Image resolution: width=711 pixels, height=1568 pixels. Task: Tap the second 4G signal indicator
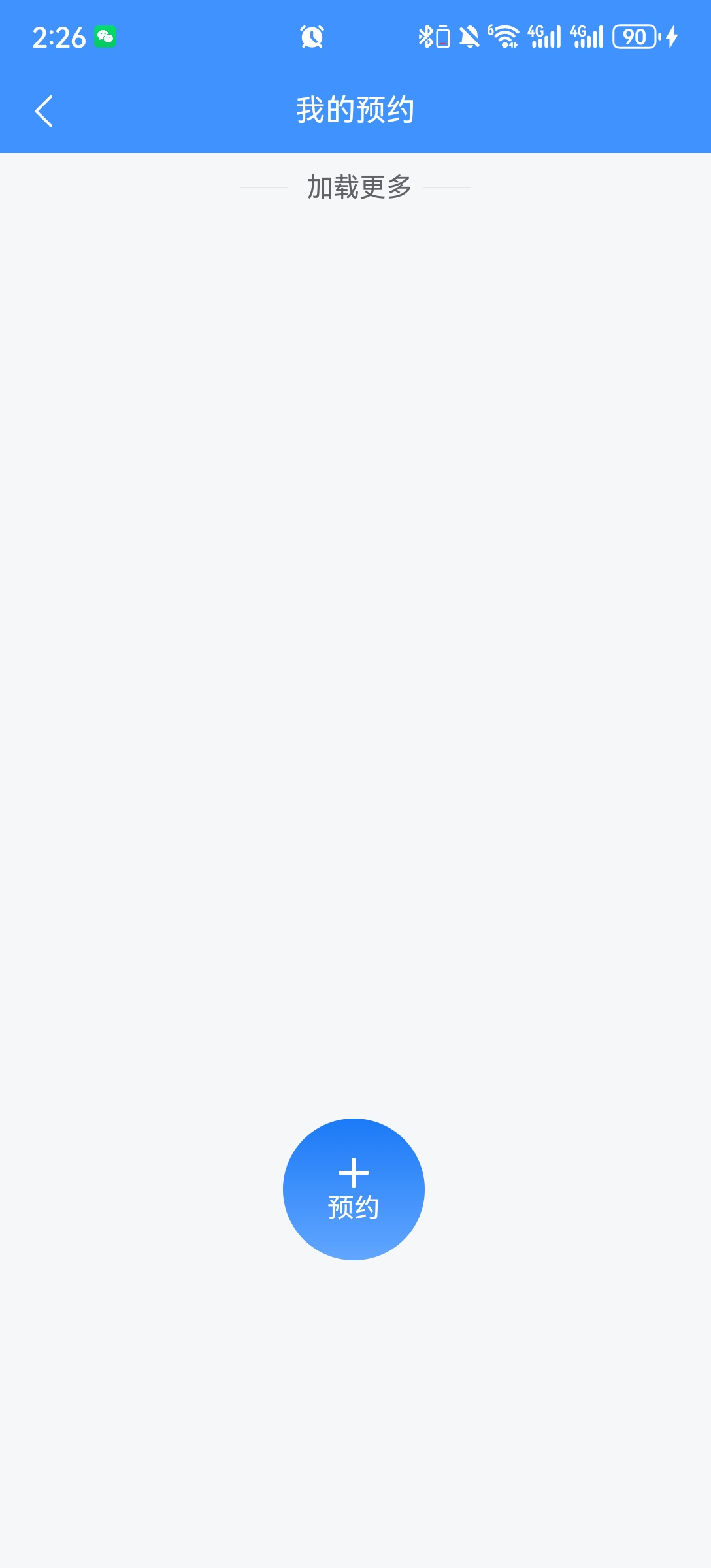click(x=587, y=37)
